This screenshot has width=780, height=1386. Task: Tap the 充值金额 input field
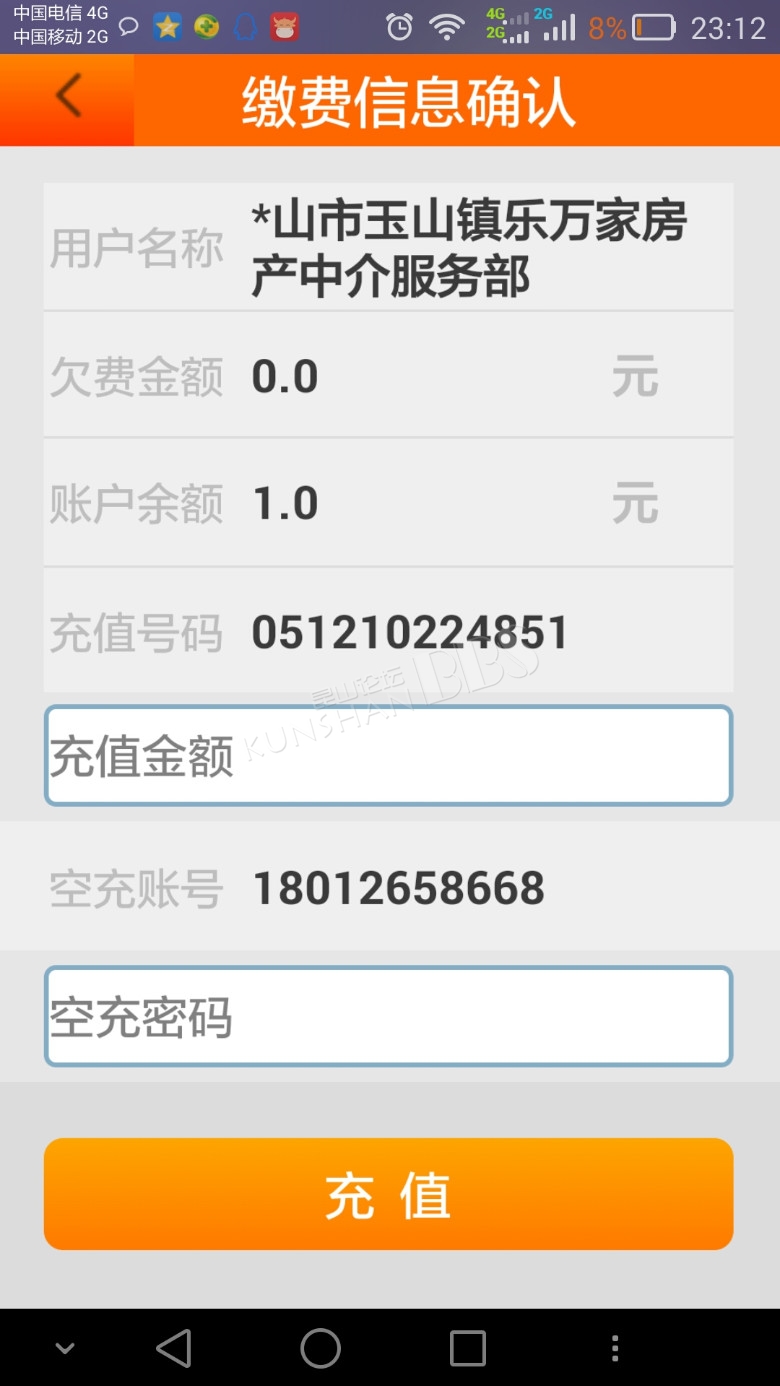[x=388, y=755]
